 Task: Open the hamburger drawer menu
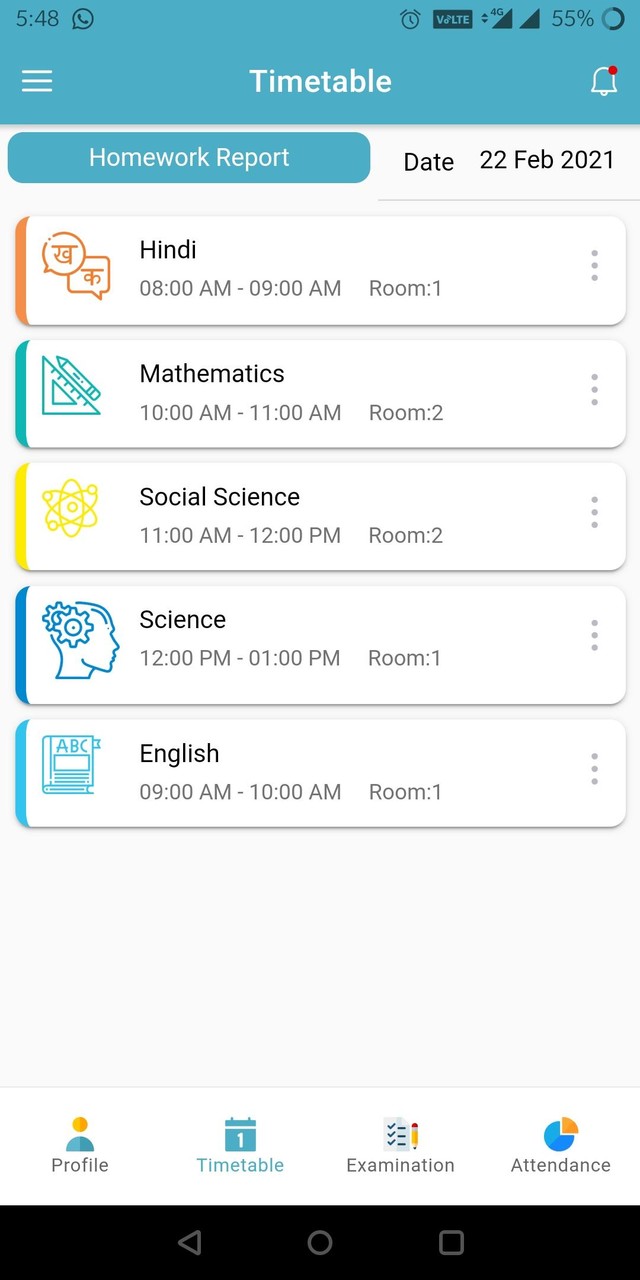[x=37, y=82]
